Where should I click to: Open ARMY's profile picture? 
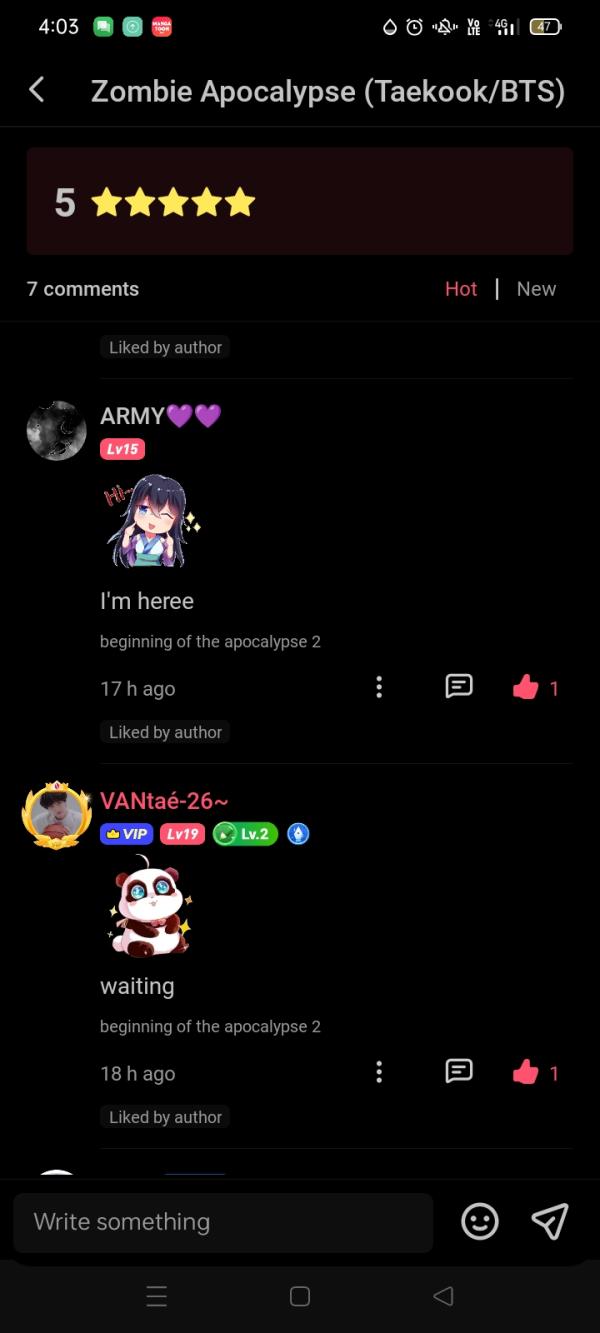click(56, 431)
